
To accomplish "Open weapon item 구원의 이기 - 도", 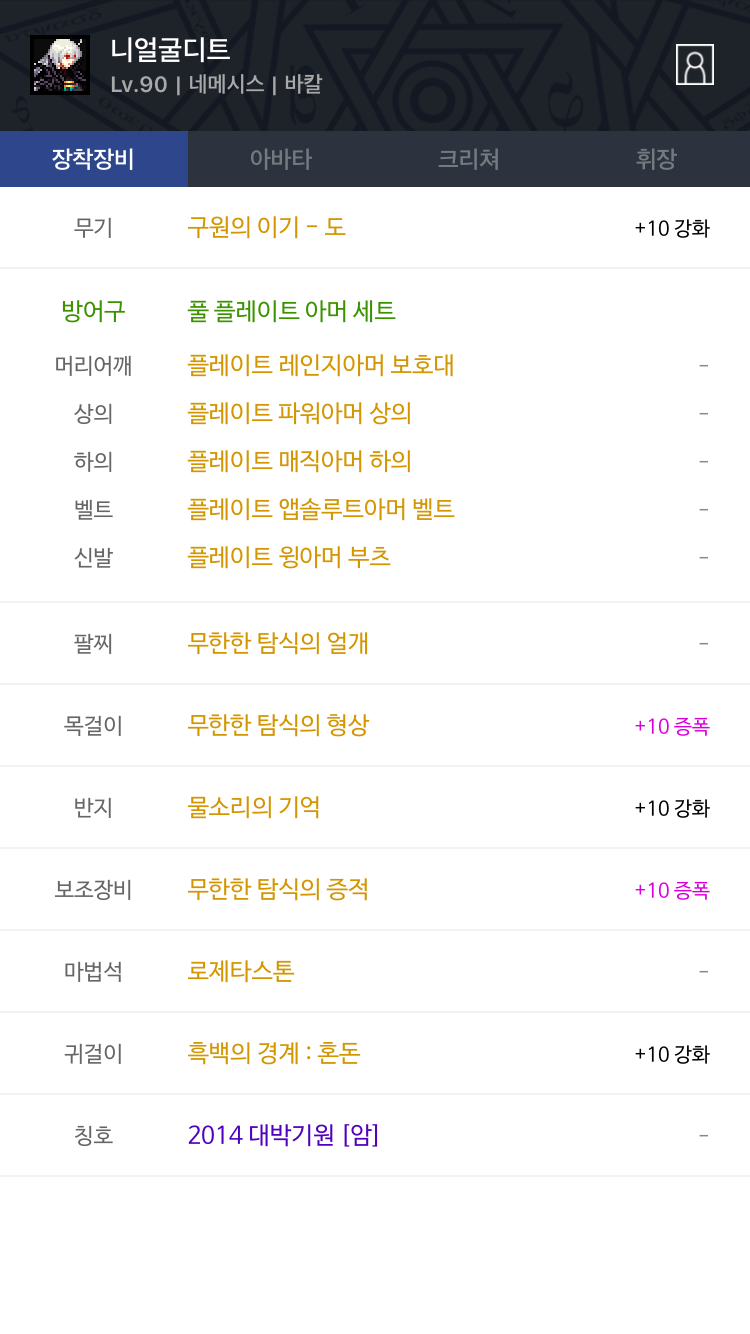I will pyautogui.click(x=267, y=227).
